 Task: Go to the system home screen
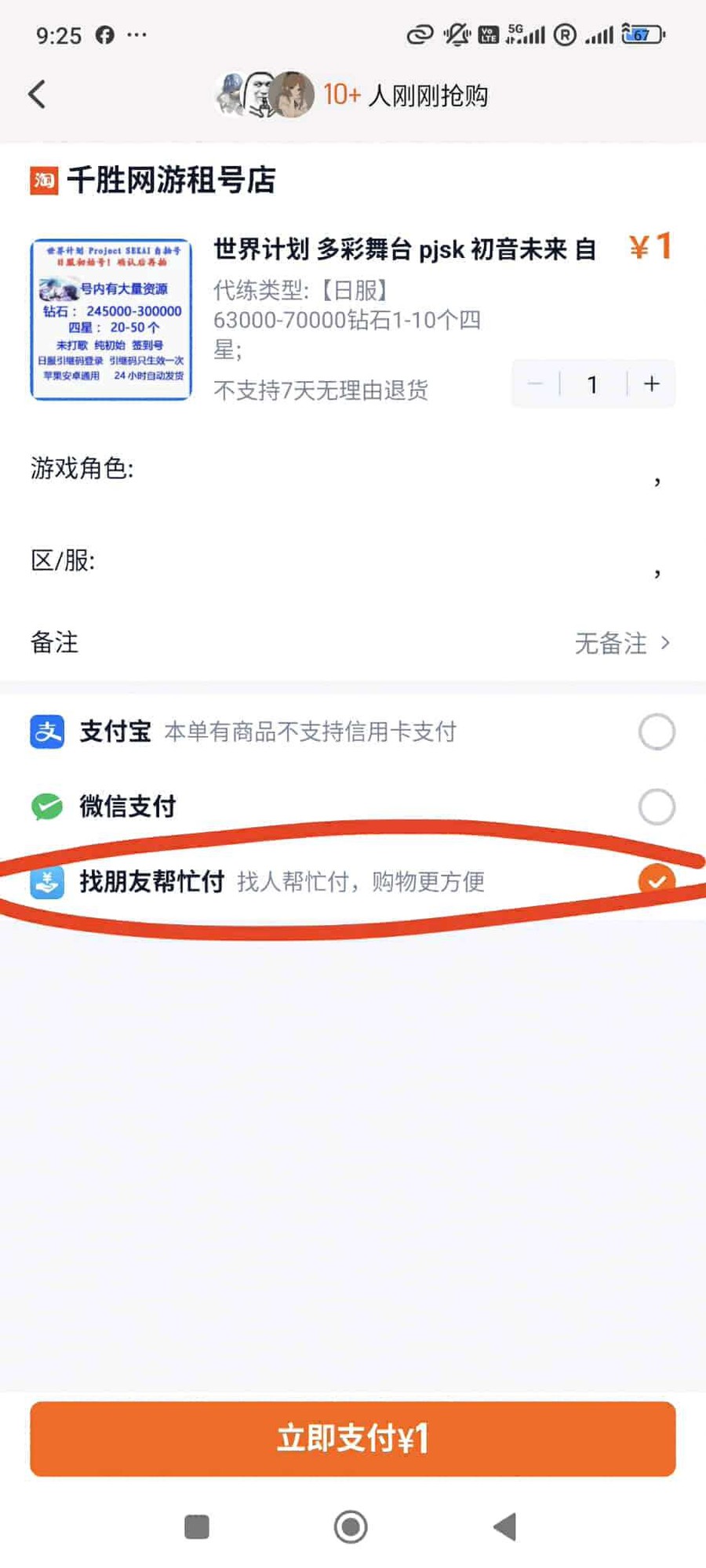(351, 1526)
